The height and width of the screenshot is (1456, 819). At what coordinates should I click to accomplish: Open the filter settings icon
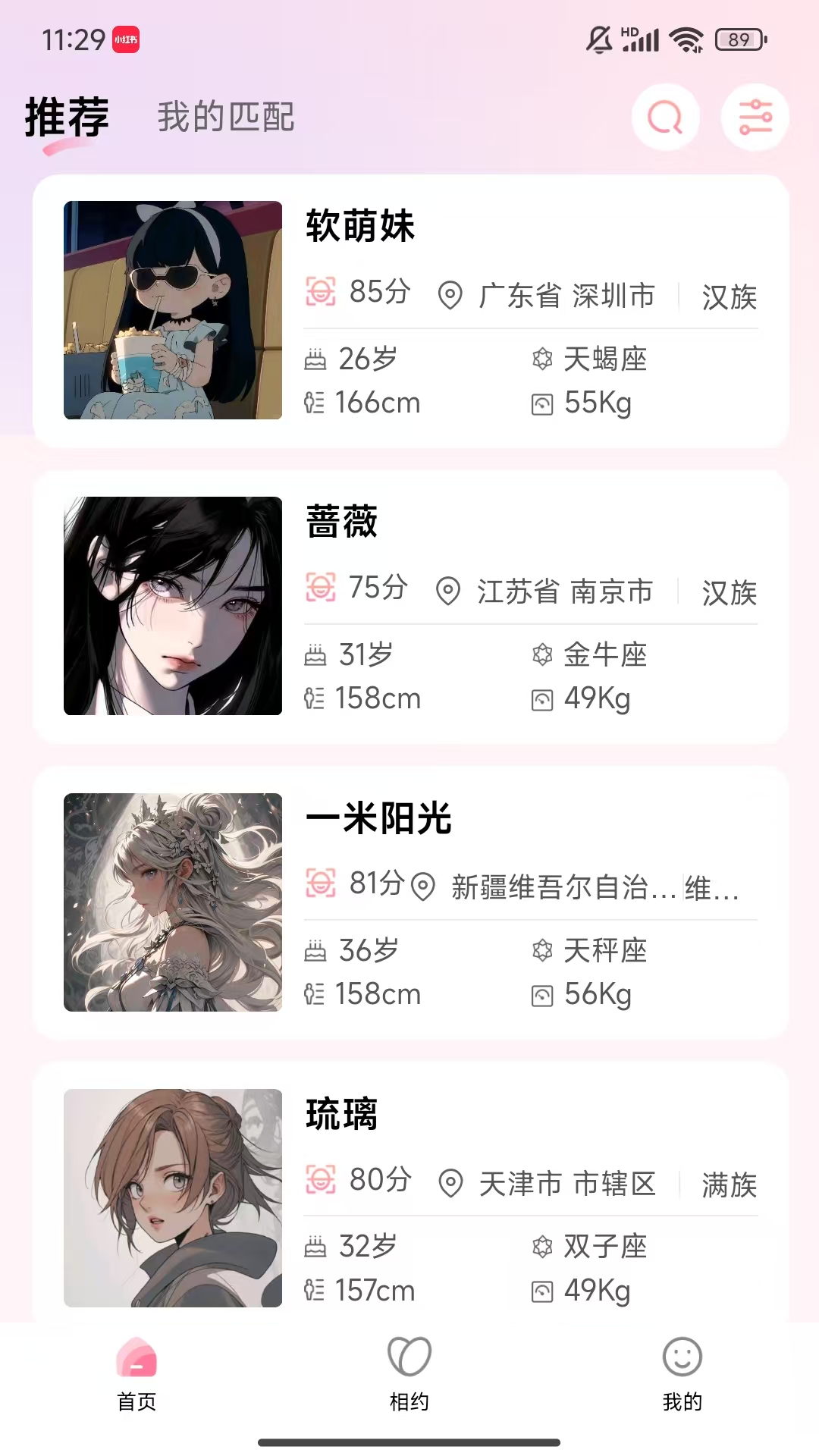tap(755, 116)
